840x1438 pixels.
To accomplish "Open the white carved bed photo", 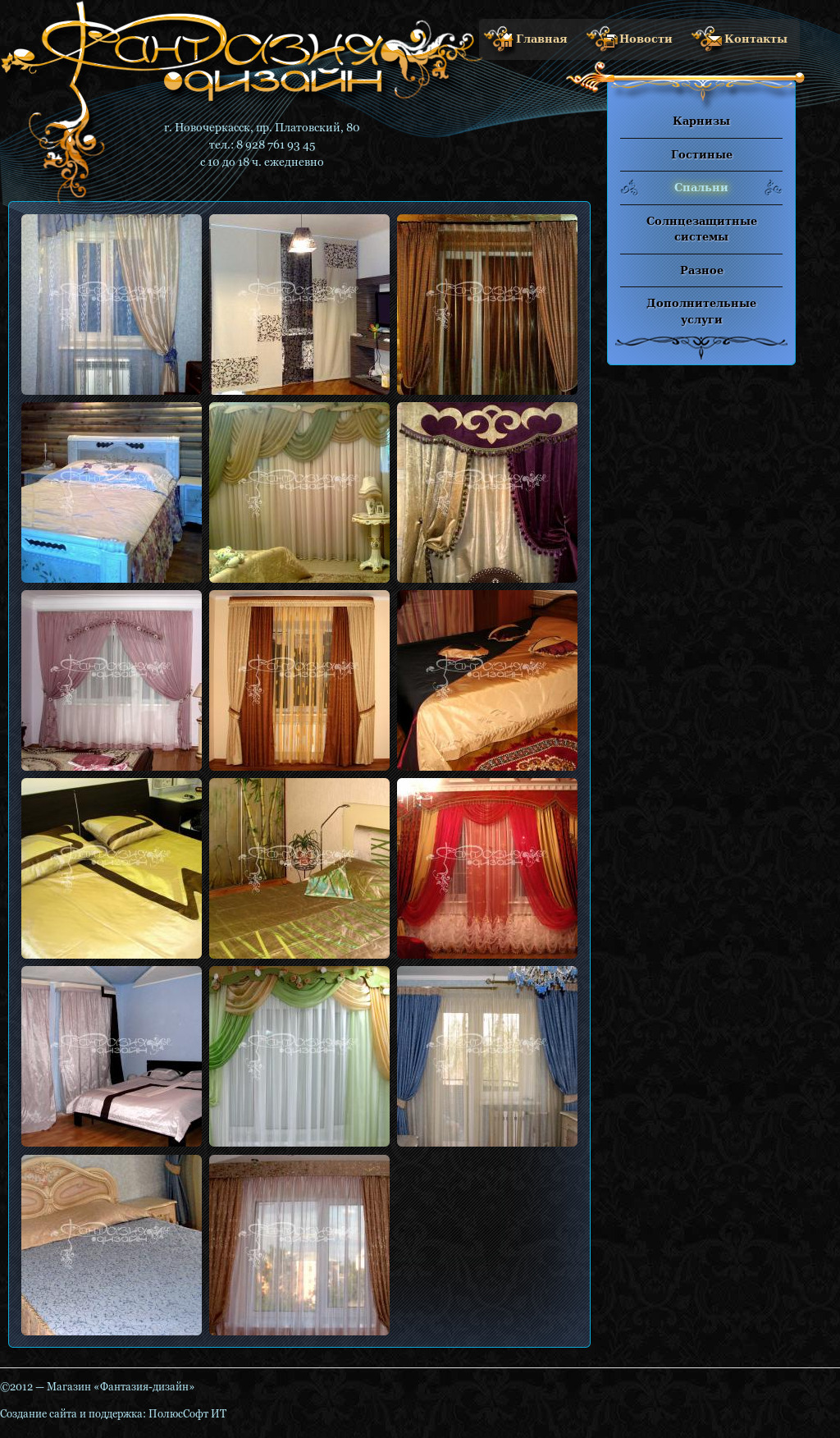I will pyautogui.click(x=112, y=492).
